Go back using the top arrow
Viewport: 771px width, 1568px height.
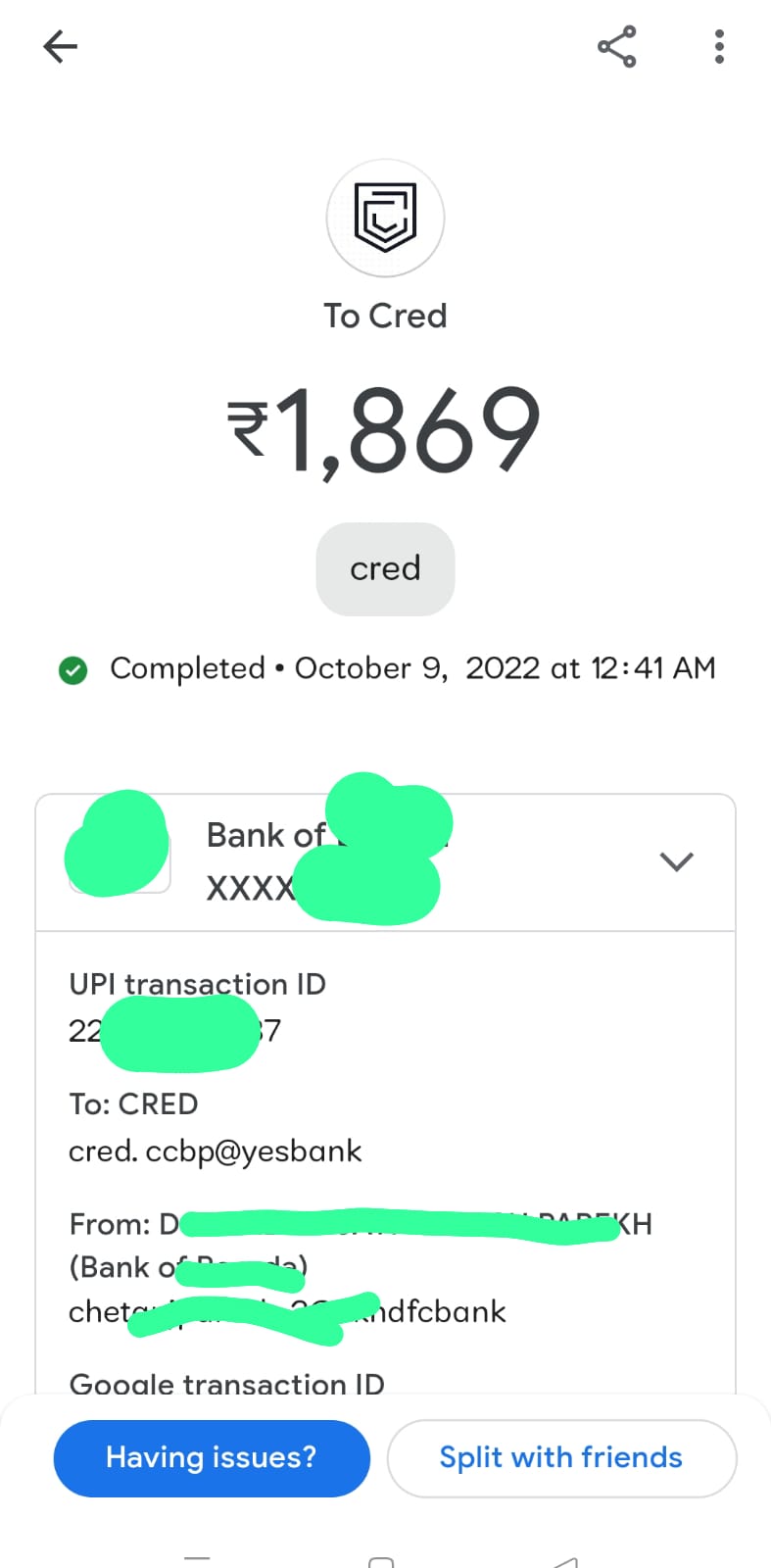(x=60, y=46)
